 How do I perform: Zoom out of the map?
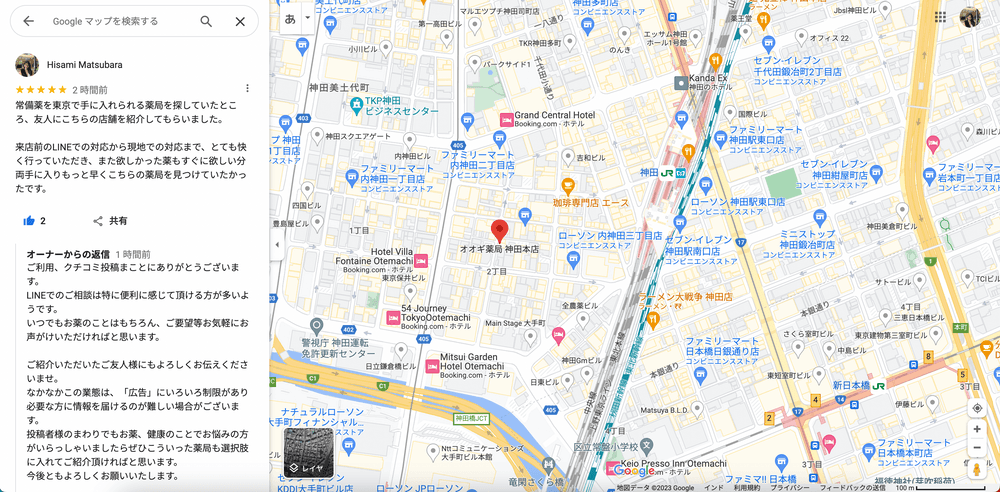tap(977, 447)
